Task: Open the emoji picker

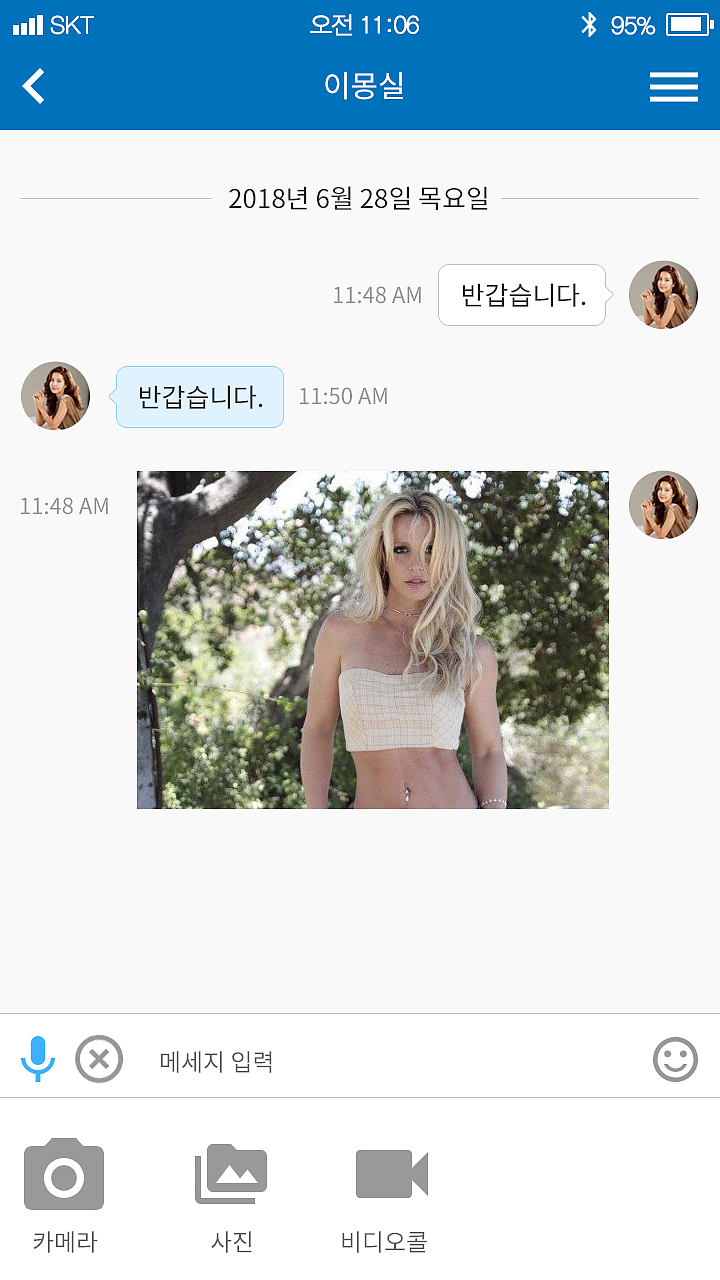Action: (x=675, y=1058)
